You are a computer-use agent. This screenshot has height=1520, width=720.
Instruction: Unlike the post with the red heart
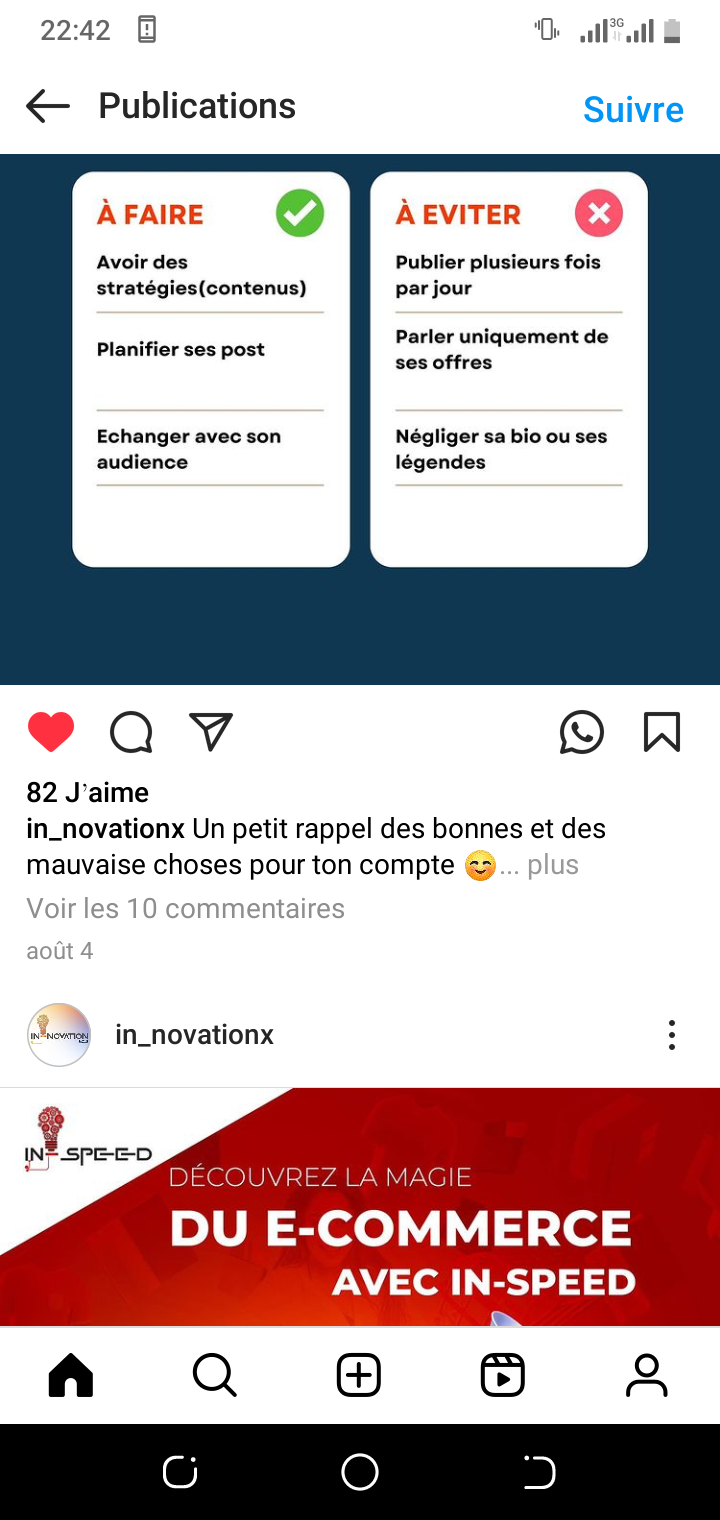pyautogui.click(x=51, y=732)
